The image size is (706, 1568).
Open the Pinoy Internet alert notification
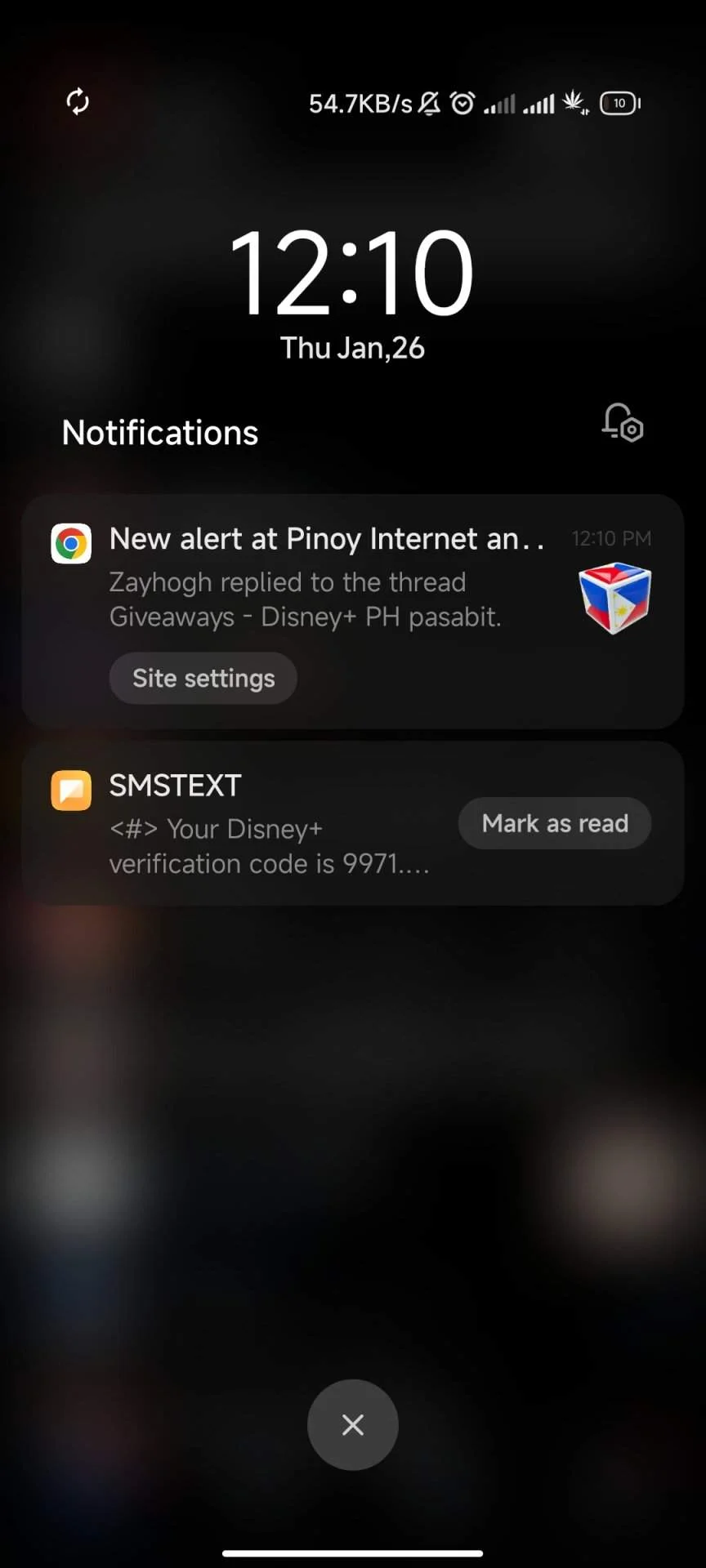tap(353, 611)
